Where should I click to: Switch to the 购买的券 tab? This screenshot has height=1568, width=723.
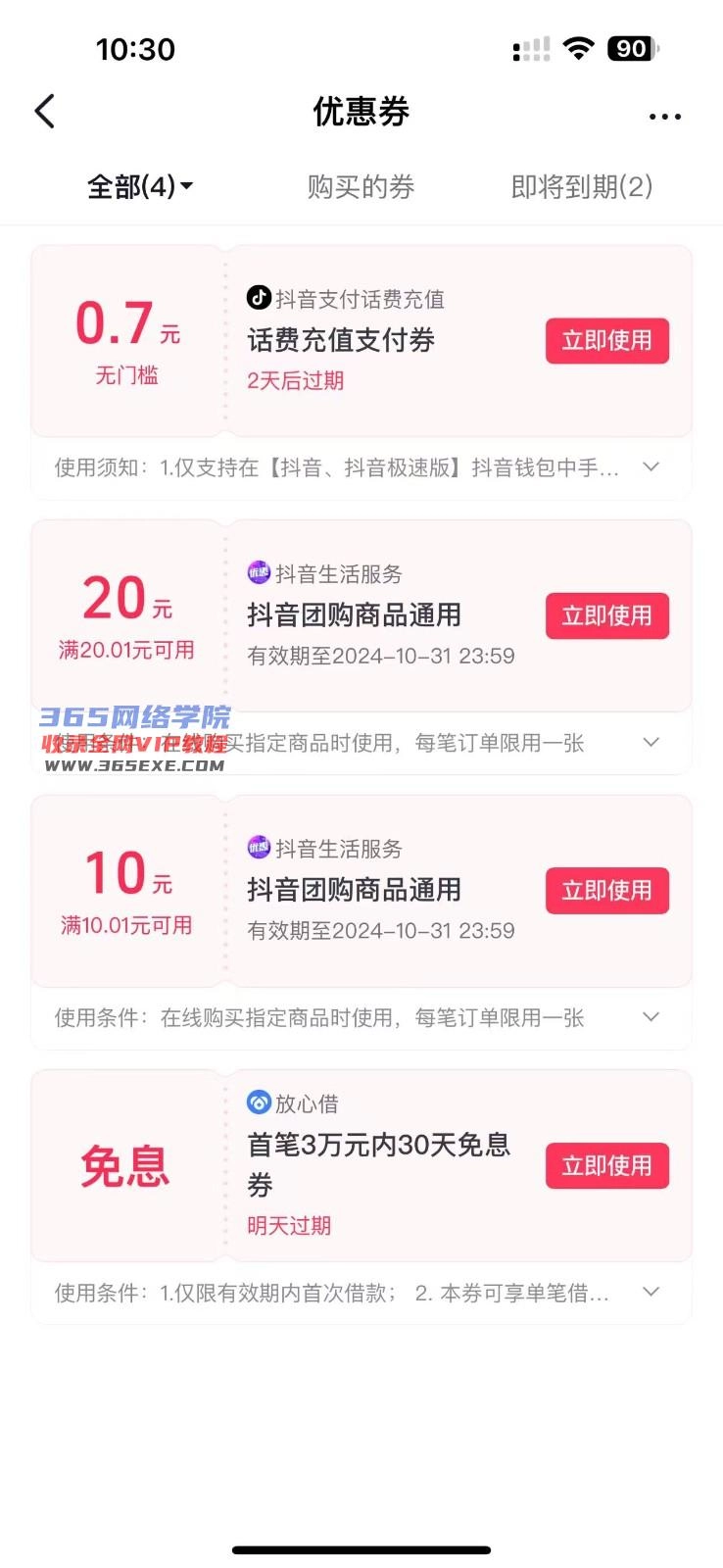(361, 186)
